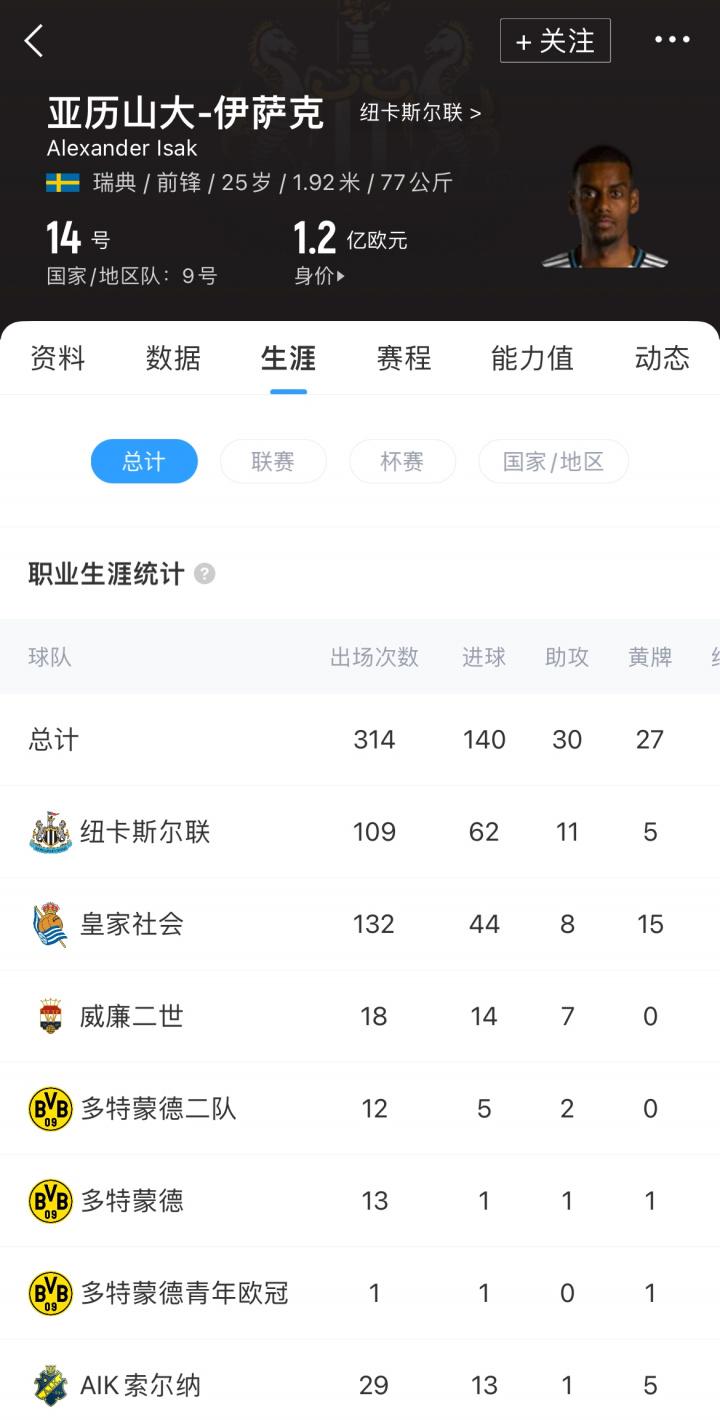Image resolution: width=720 pixels, height=1420 pixels.
Task: Switch to the 动态 tab
Action: [x=662, y=358]
